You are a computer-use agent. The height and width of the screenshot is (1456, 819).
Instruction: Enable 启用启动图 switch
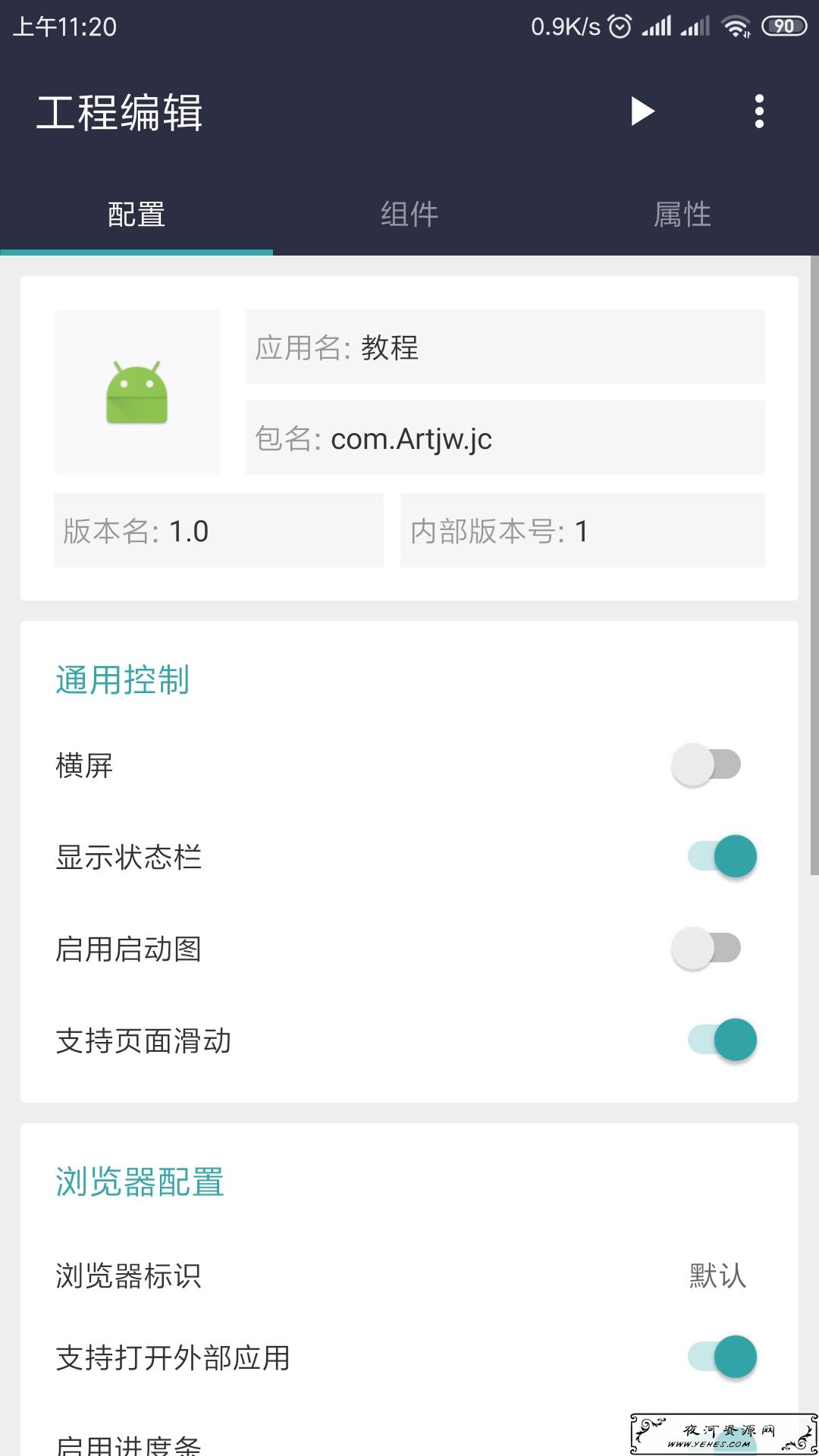click(x=706, y=948)
